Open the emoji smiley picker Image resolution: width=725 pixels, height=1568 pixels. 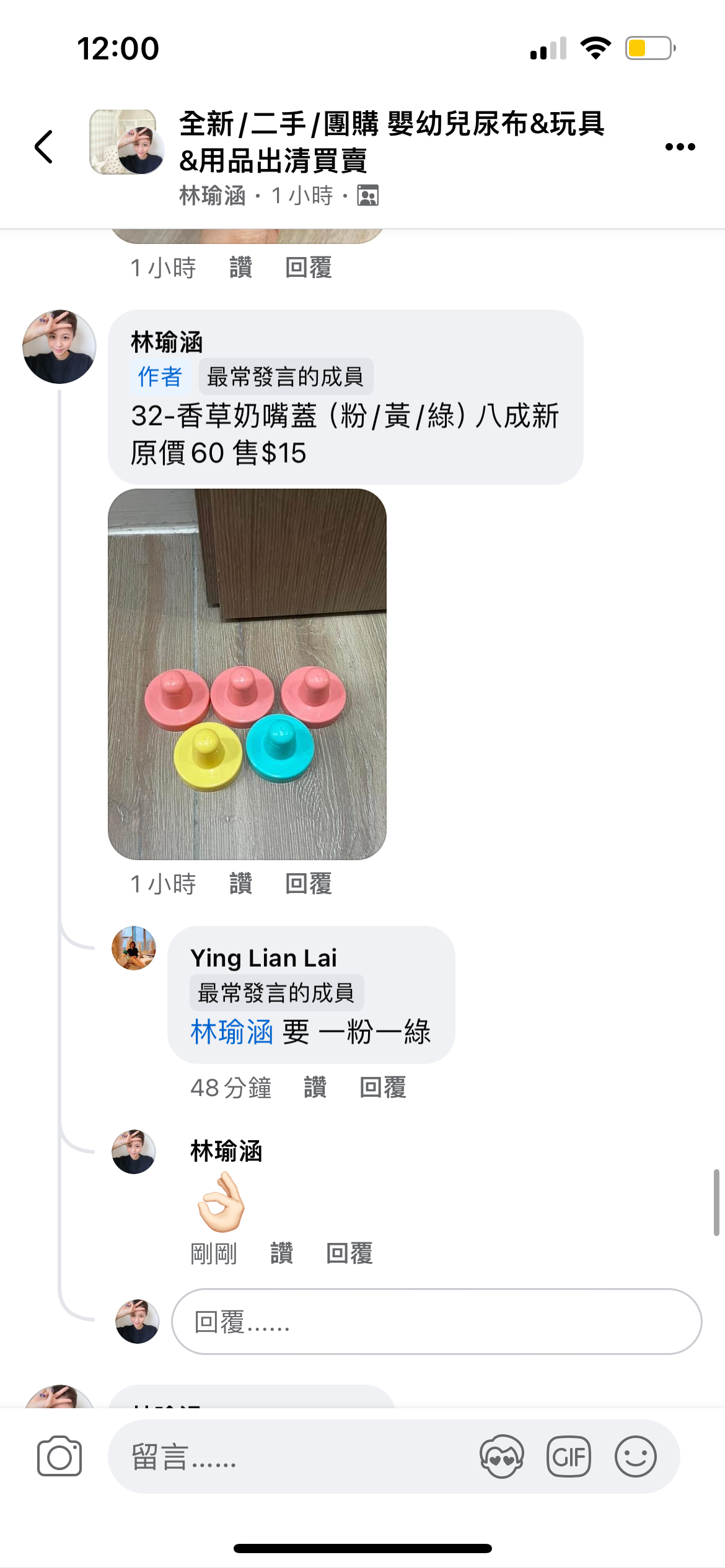[x=635, y=1457]
